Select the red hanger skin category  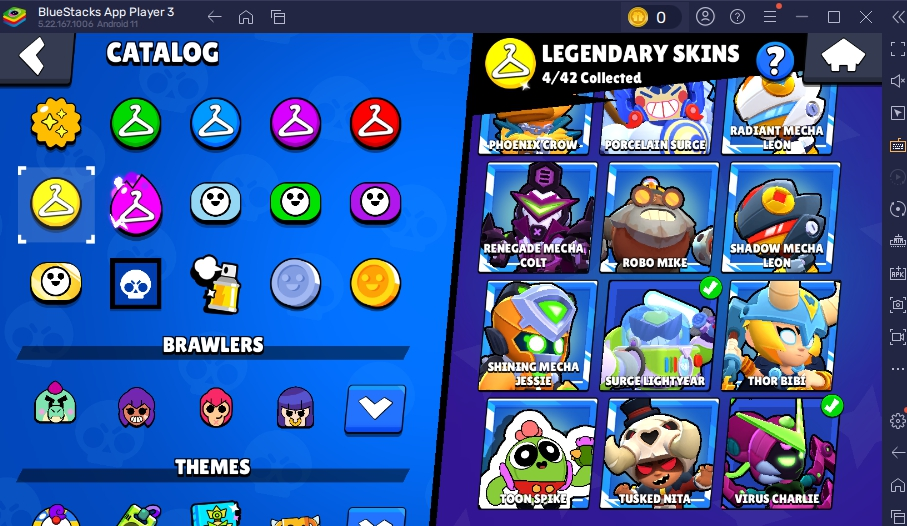[x=375, y=123]
